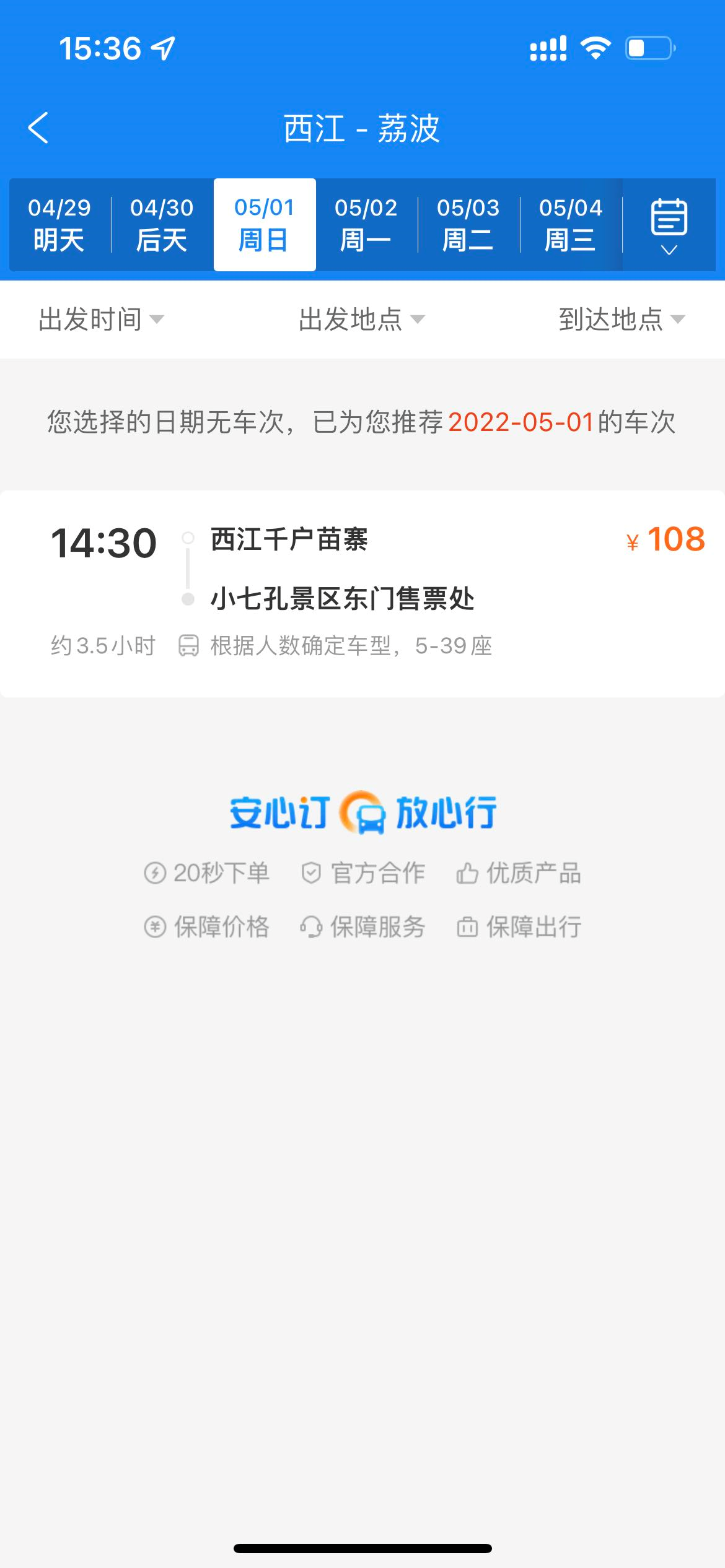This screenshot has height=1568, width=725.
Task: Expand the 出发时间 filter
Action: [101, 320]
